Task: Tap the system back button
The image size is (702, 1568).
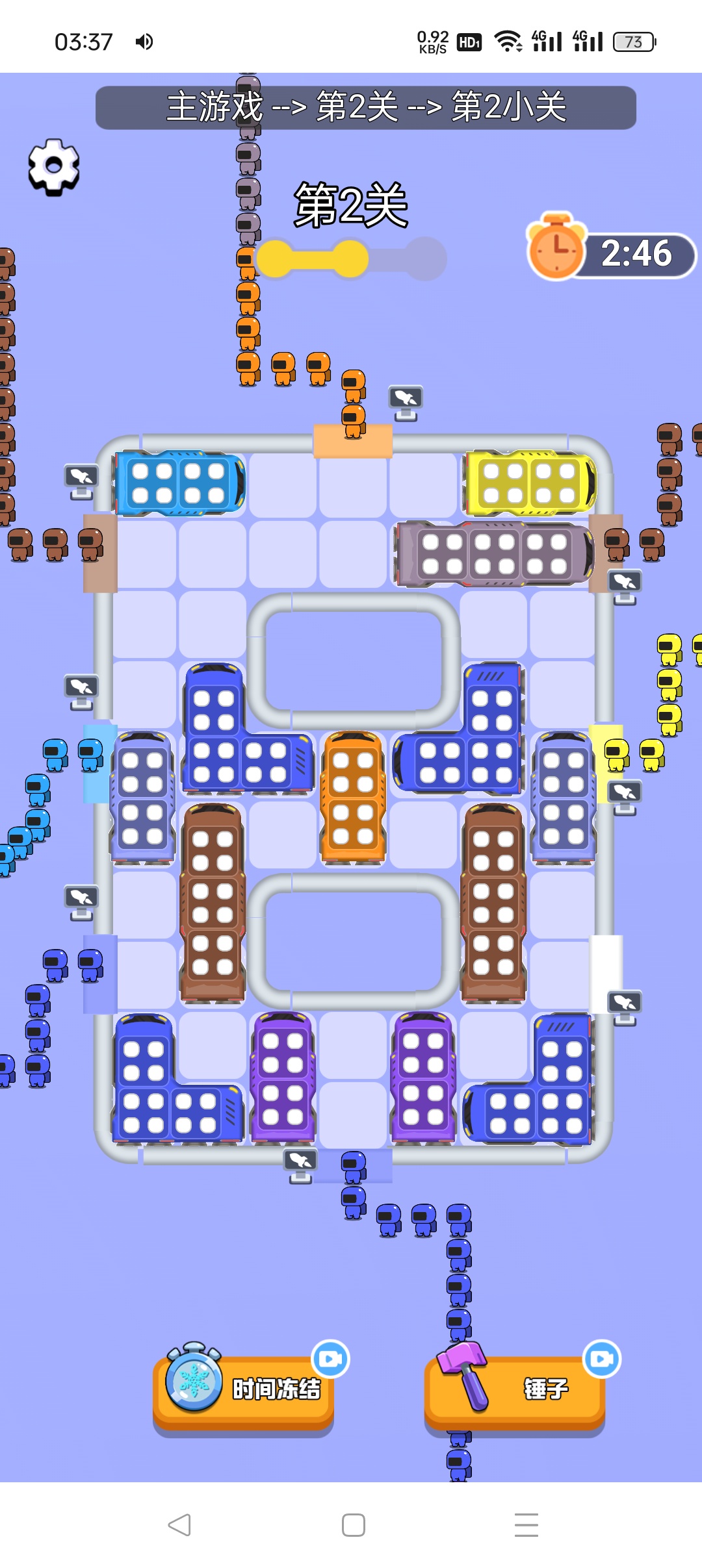Action: click(179, 1524)
